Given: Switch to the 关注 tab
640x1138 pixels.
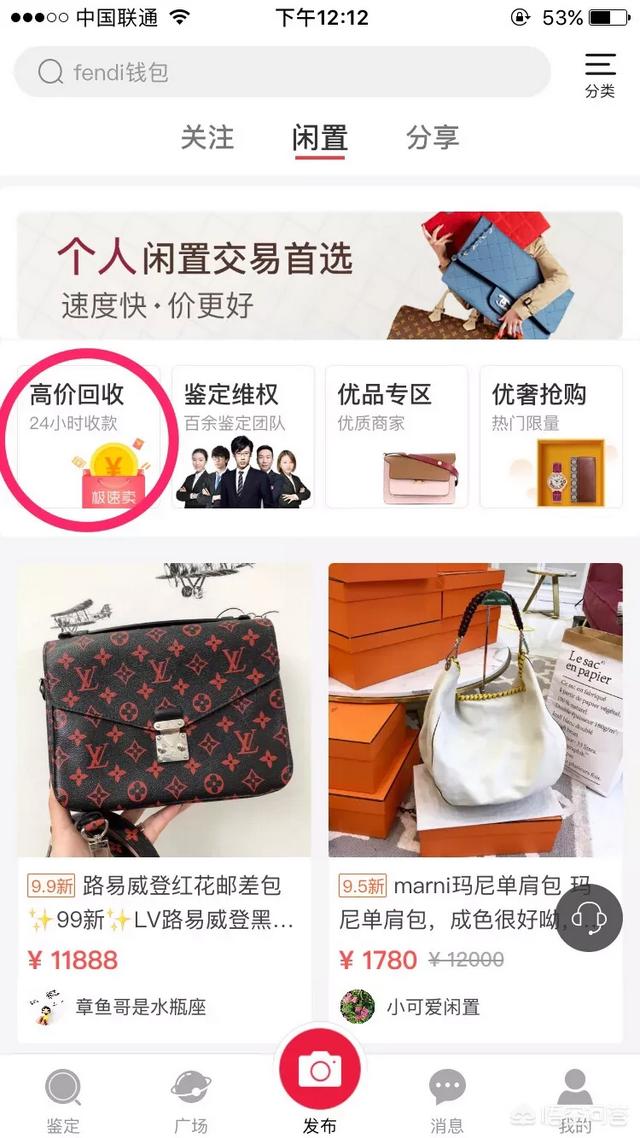Looking at the screenshot, I should click(x=207, y=137).
